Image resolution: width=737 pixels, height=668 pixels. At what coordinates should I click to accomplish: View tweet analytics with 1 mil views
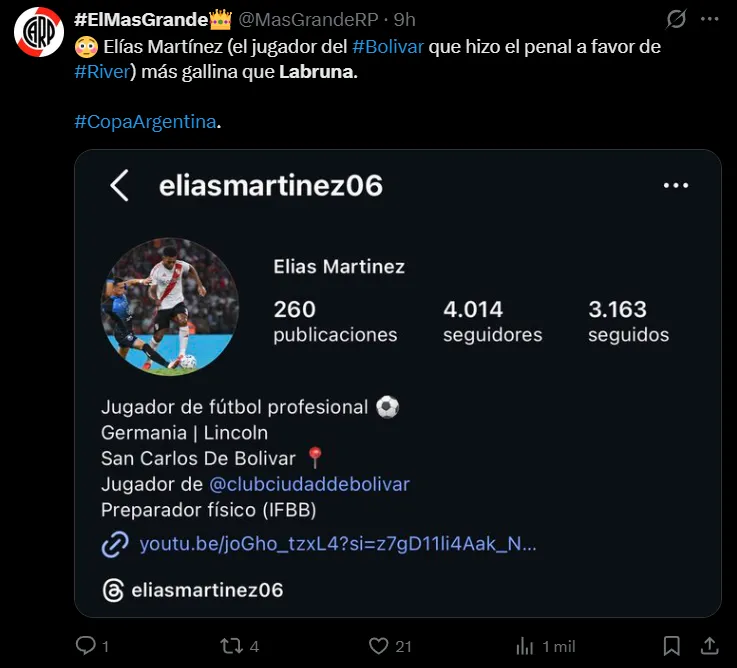tap(524, 646)
